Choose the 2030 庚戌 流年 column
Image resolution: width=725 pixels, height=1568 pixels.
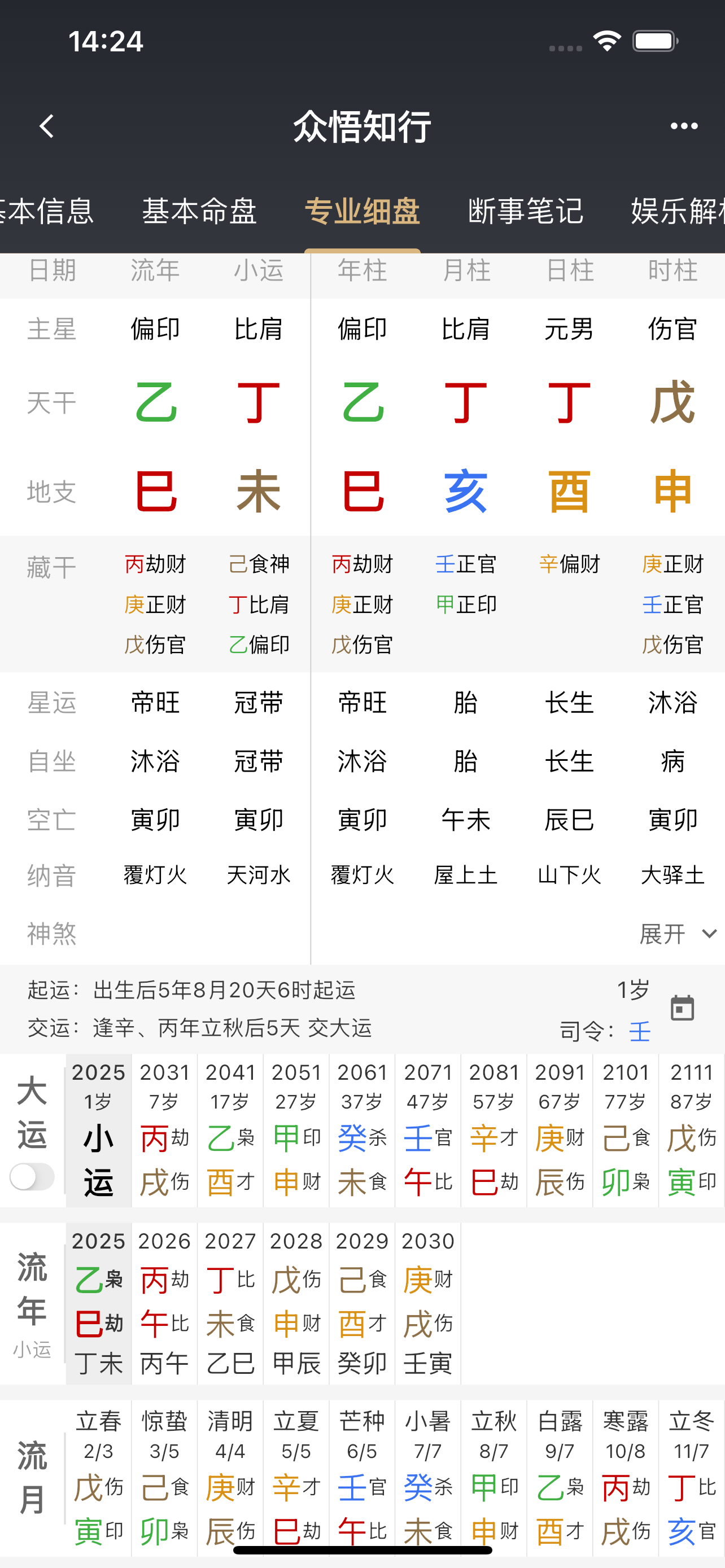pyautogui.click(x=428, y=1302)
